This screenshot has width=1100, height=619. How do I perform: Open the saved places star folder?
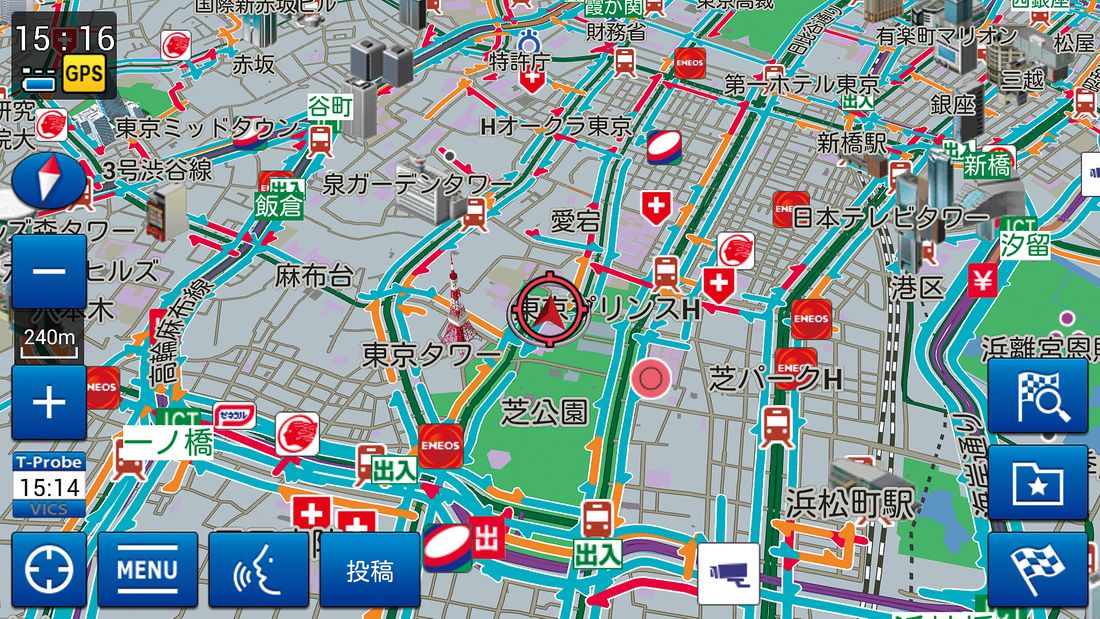tap(1037, 483)
